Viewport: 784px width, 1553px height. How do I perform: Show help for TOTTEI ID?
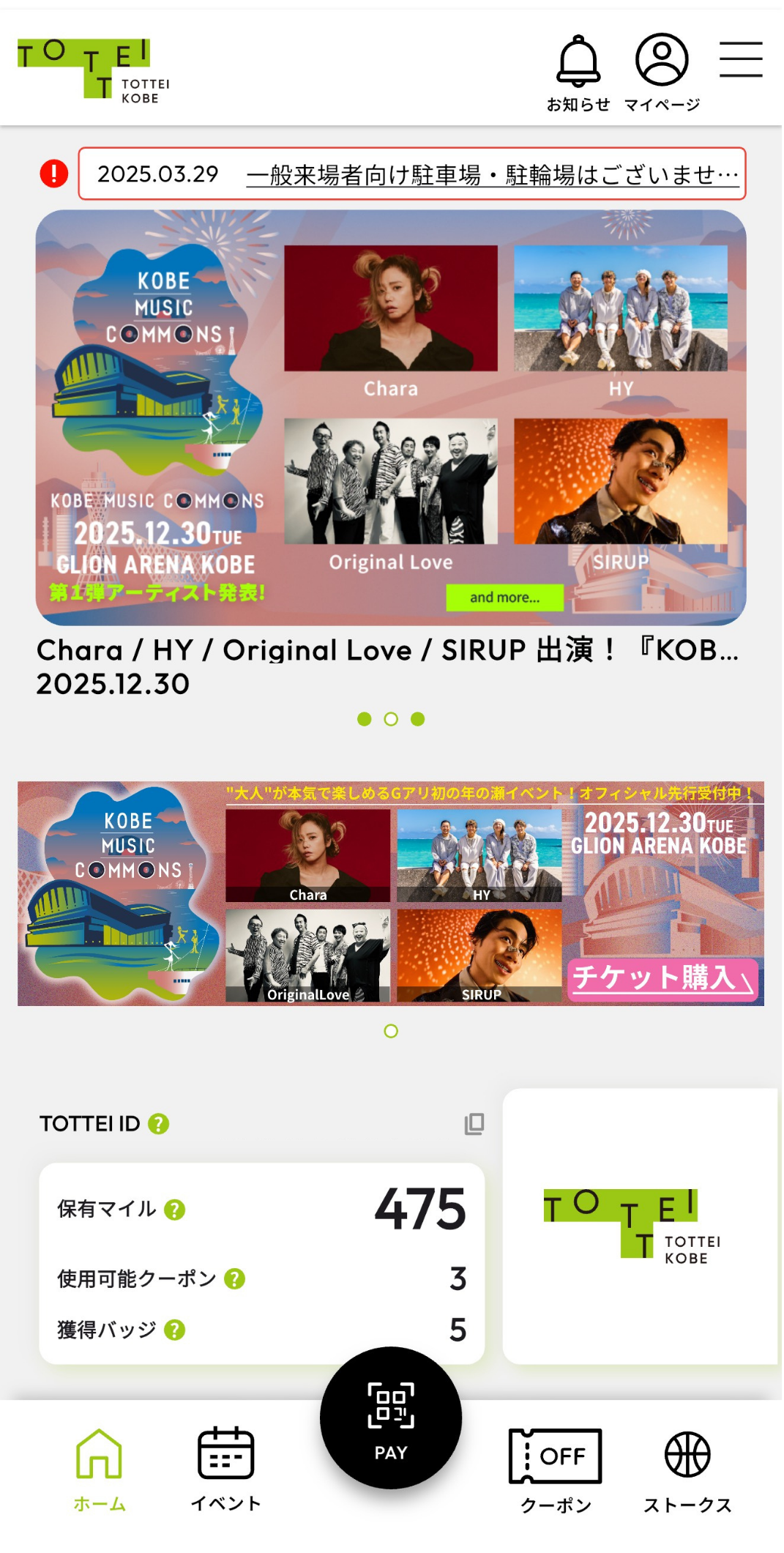(159, 1124)
